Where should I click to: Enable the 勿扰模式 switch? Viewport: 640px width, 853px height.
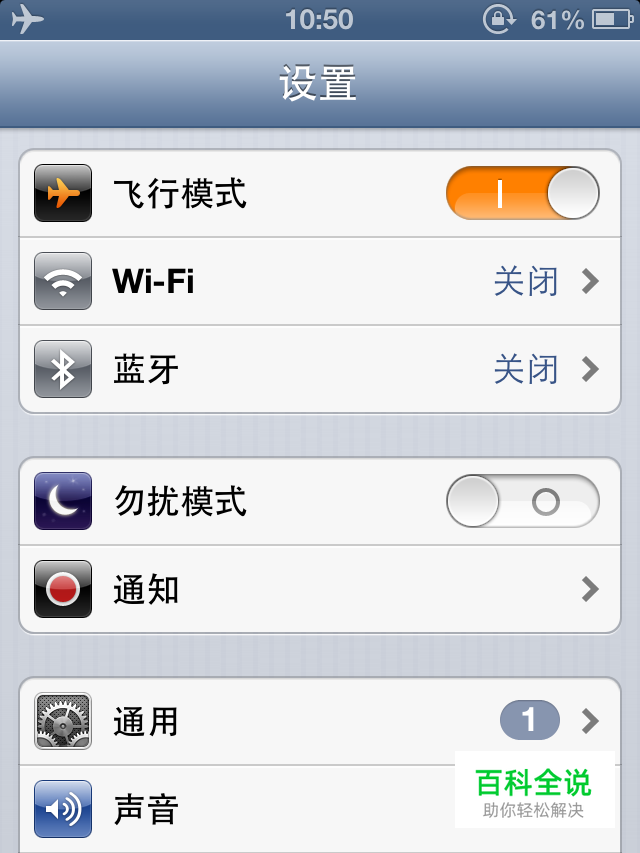(x=522, y=501)
